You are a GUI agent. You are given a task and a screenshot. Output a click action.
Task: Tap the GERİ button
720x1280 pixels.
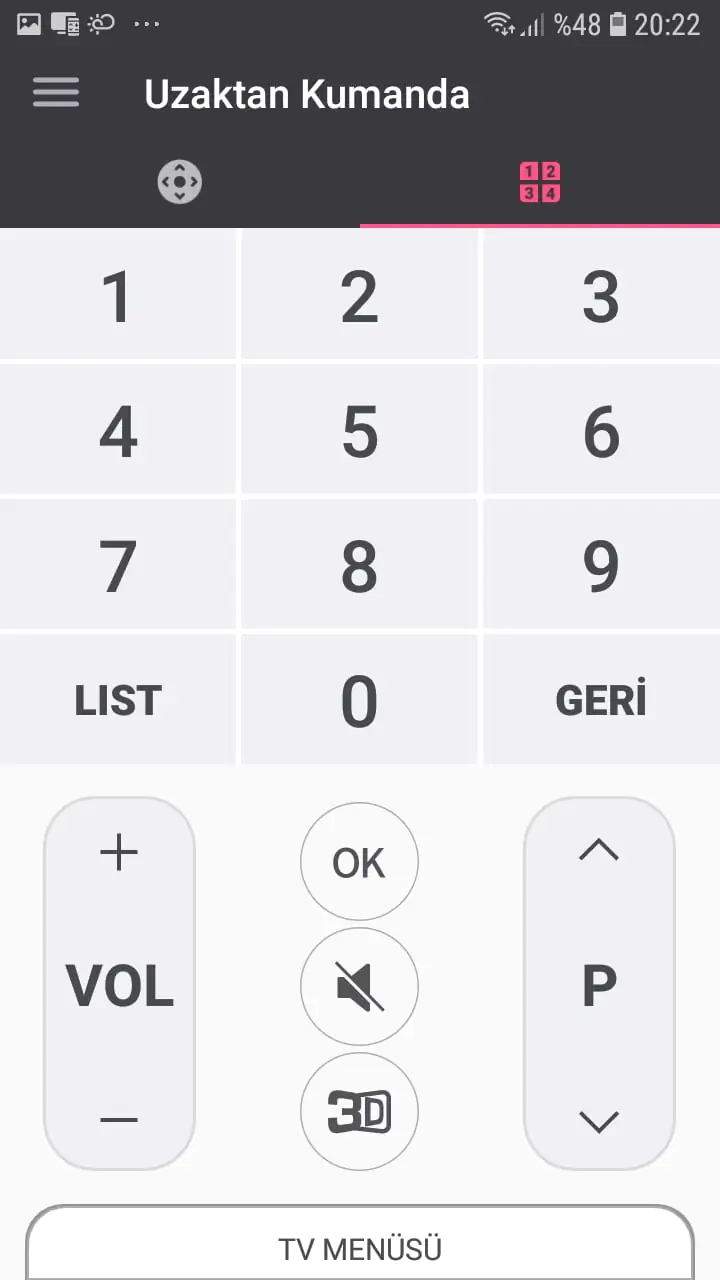point(601,700)
